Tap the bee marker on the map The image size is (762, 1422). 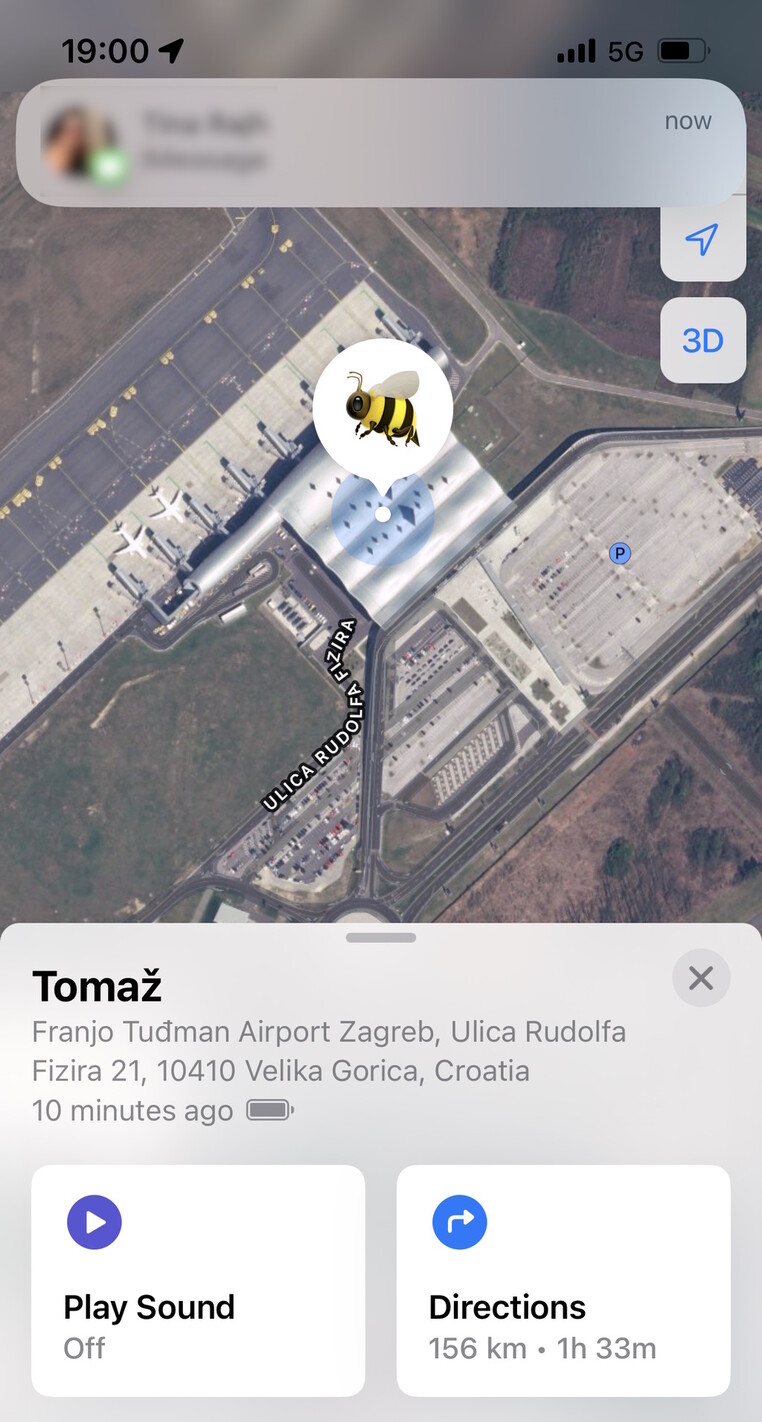tap(383, 409)
